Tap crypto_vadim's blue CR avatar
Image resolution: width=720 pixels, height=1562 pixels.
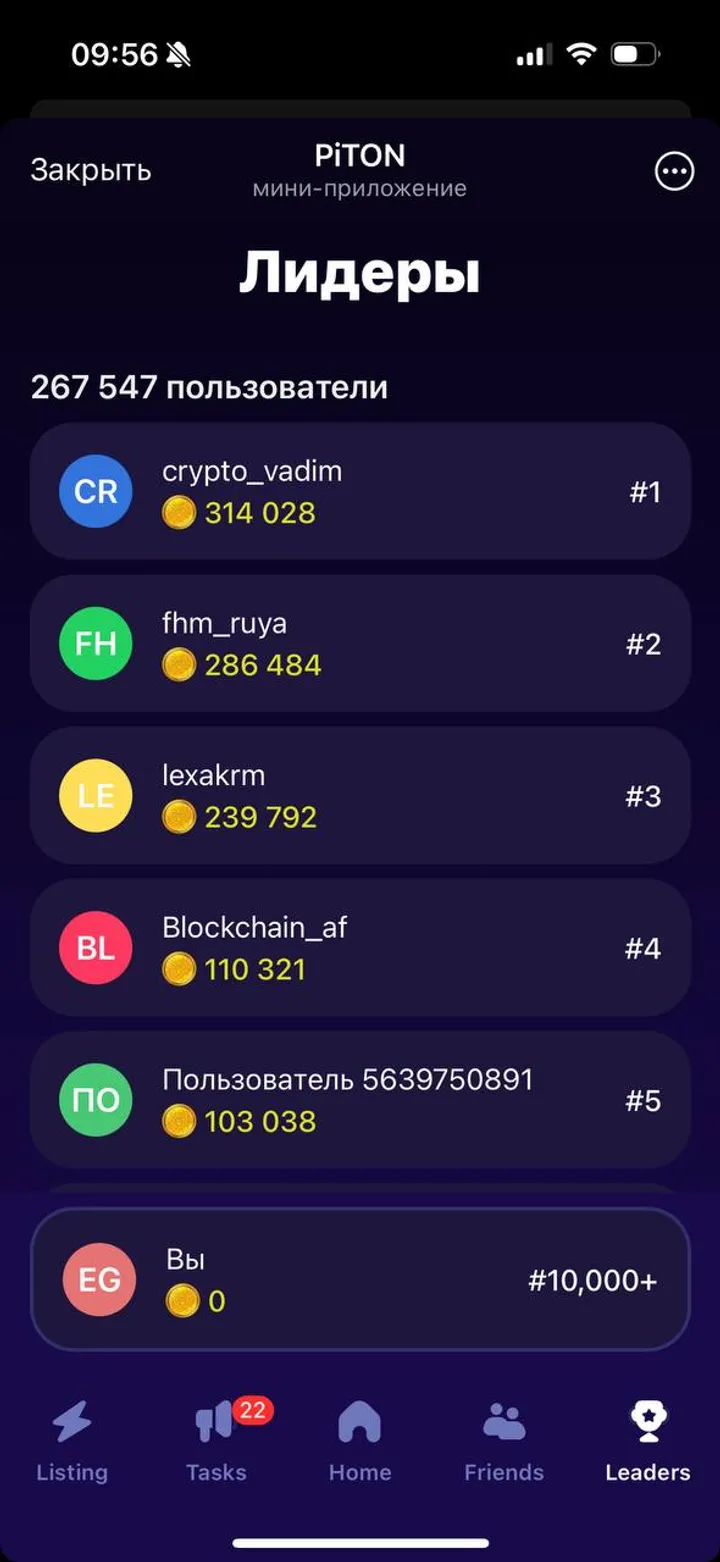click(x=95, y=491)
